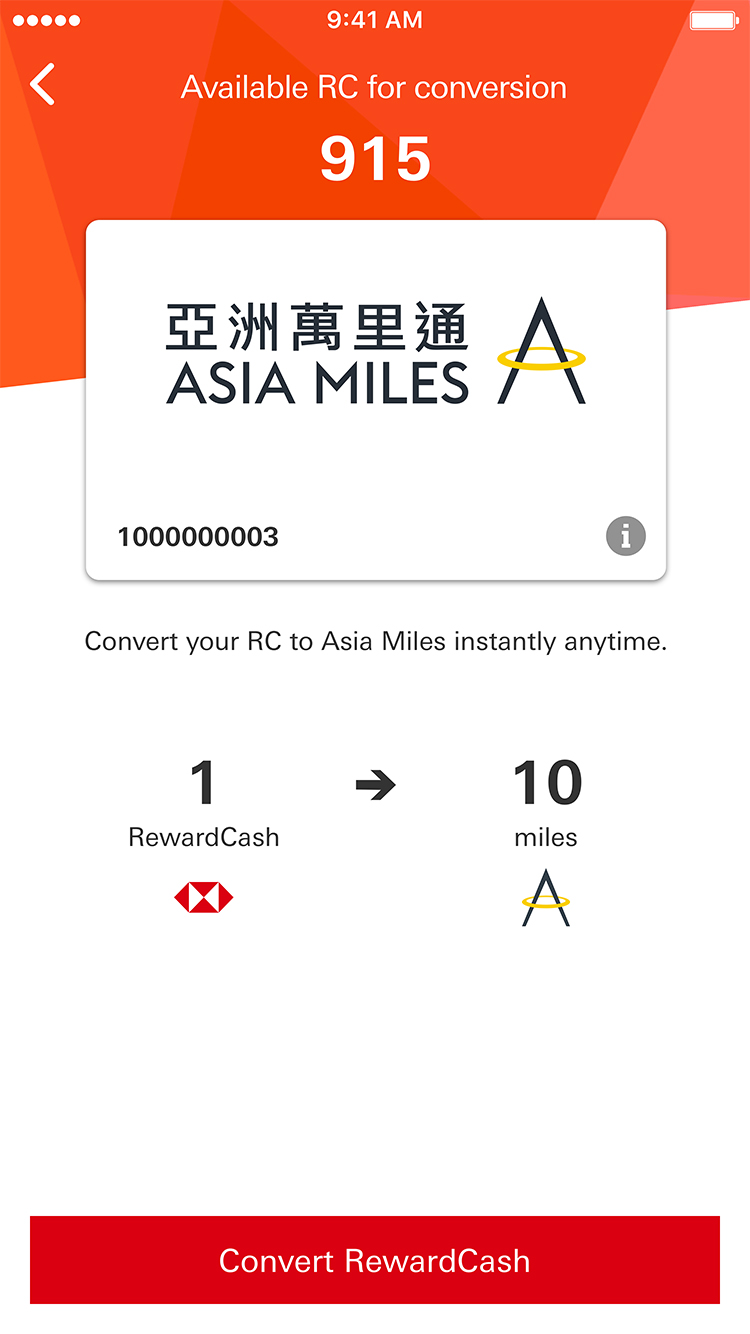
Task: Tap the instructional text about converting RC
Action: pos(375,641)
